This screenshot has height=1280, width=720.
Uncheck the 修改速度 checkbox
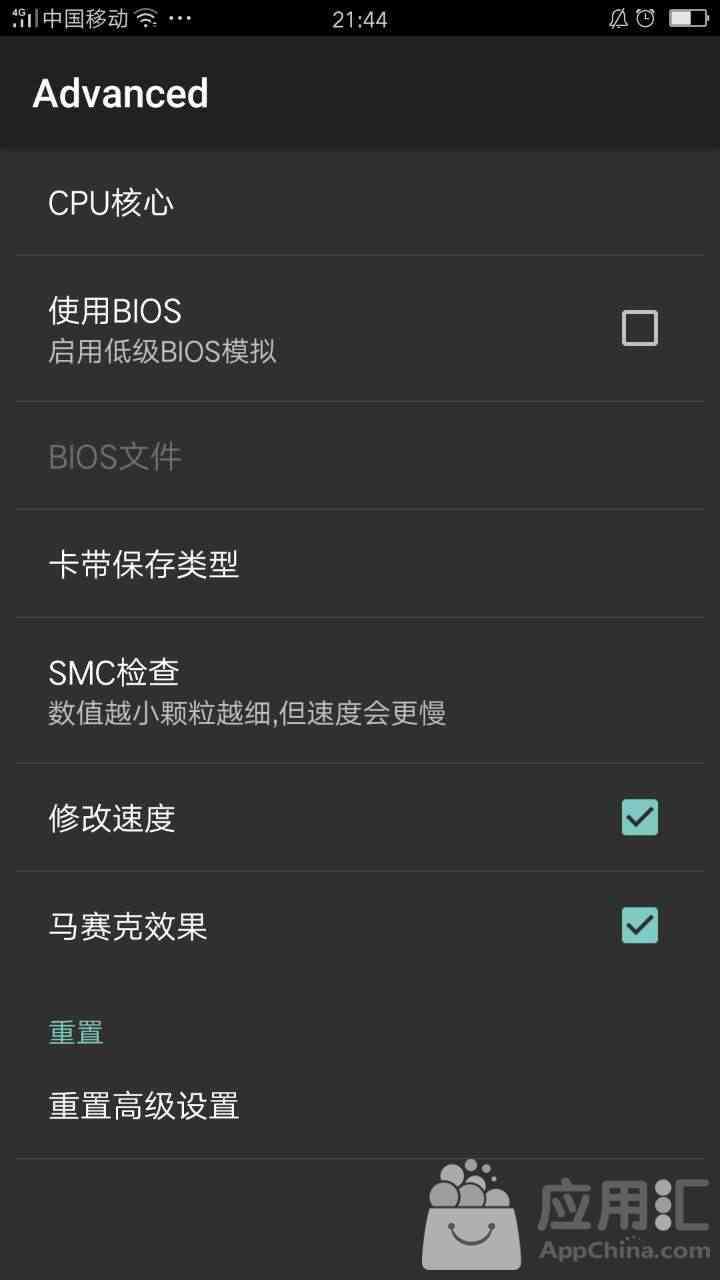[x=640, y=817]
